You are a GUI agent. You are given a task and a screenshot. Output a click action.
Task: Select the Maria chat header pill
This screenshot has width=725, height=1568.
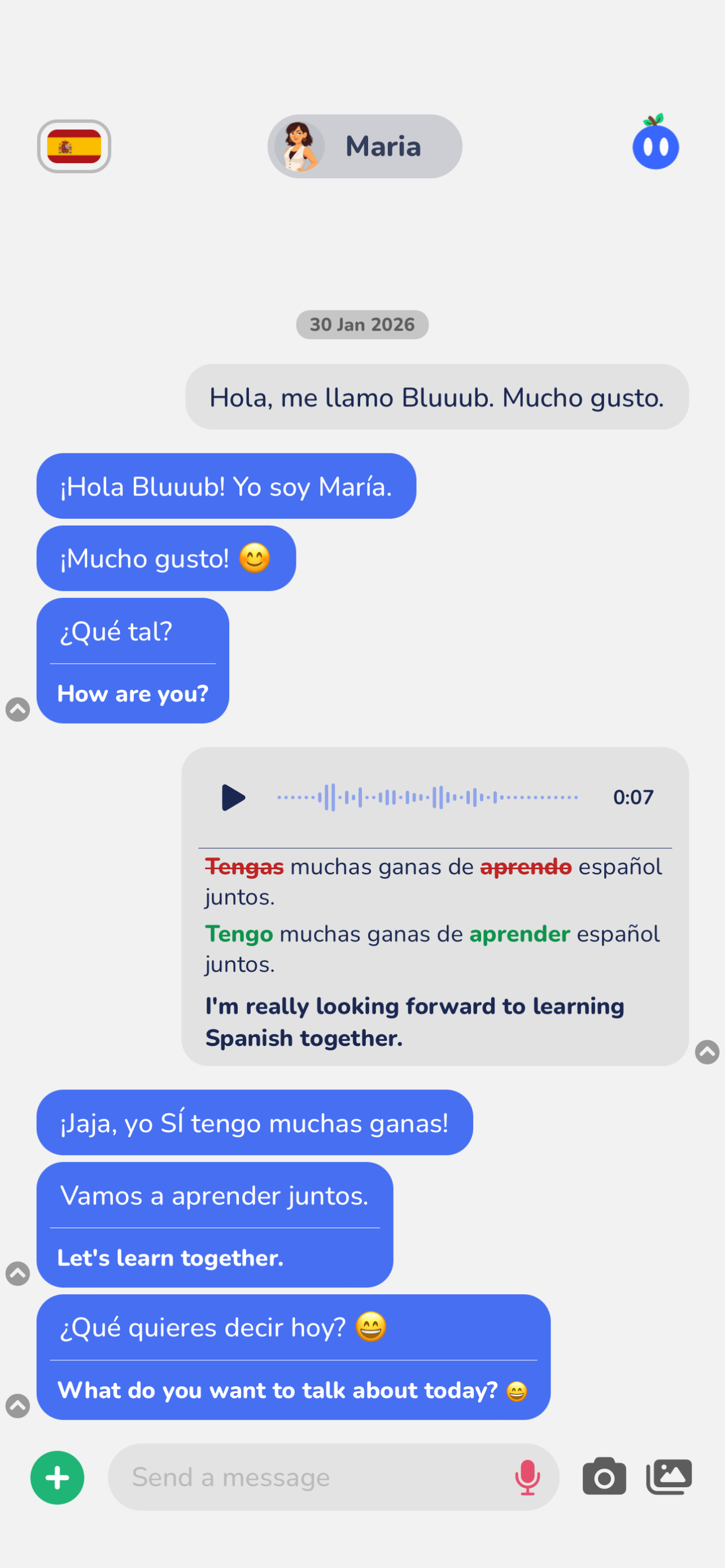click(x=364, y=146)
